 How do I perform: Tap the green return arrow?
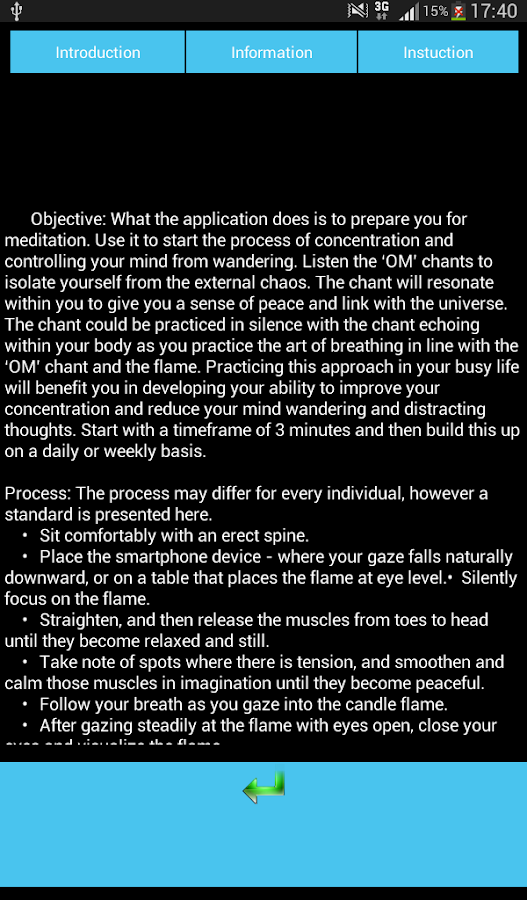coord(264,788)
